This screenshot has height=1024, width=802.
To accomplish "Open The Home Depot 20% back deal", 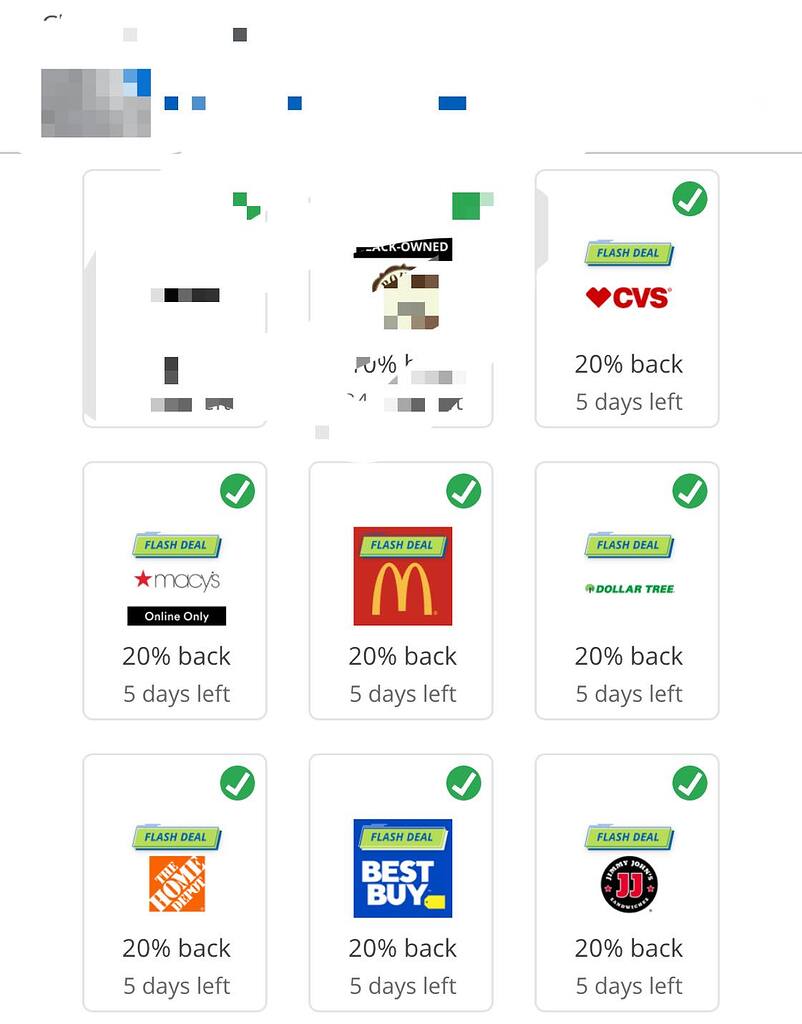I will (x=175, y=884).
